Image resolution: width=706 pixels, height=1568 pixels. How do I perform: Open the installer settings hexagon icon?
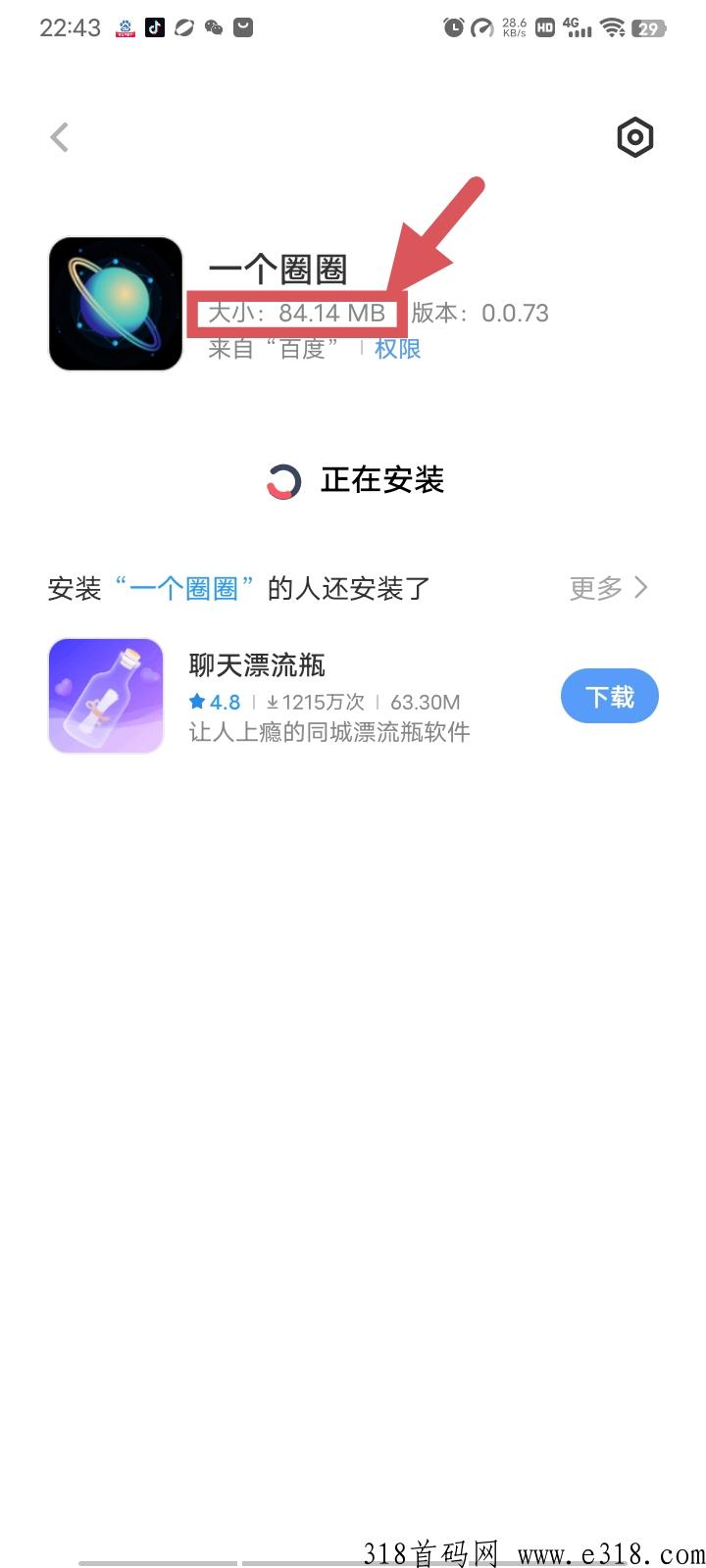tap(634, 137)
